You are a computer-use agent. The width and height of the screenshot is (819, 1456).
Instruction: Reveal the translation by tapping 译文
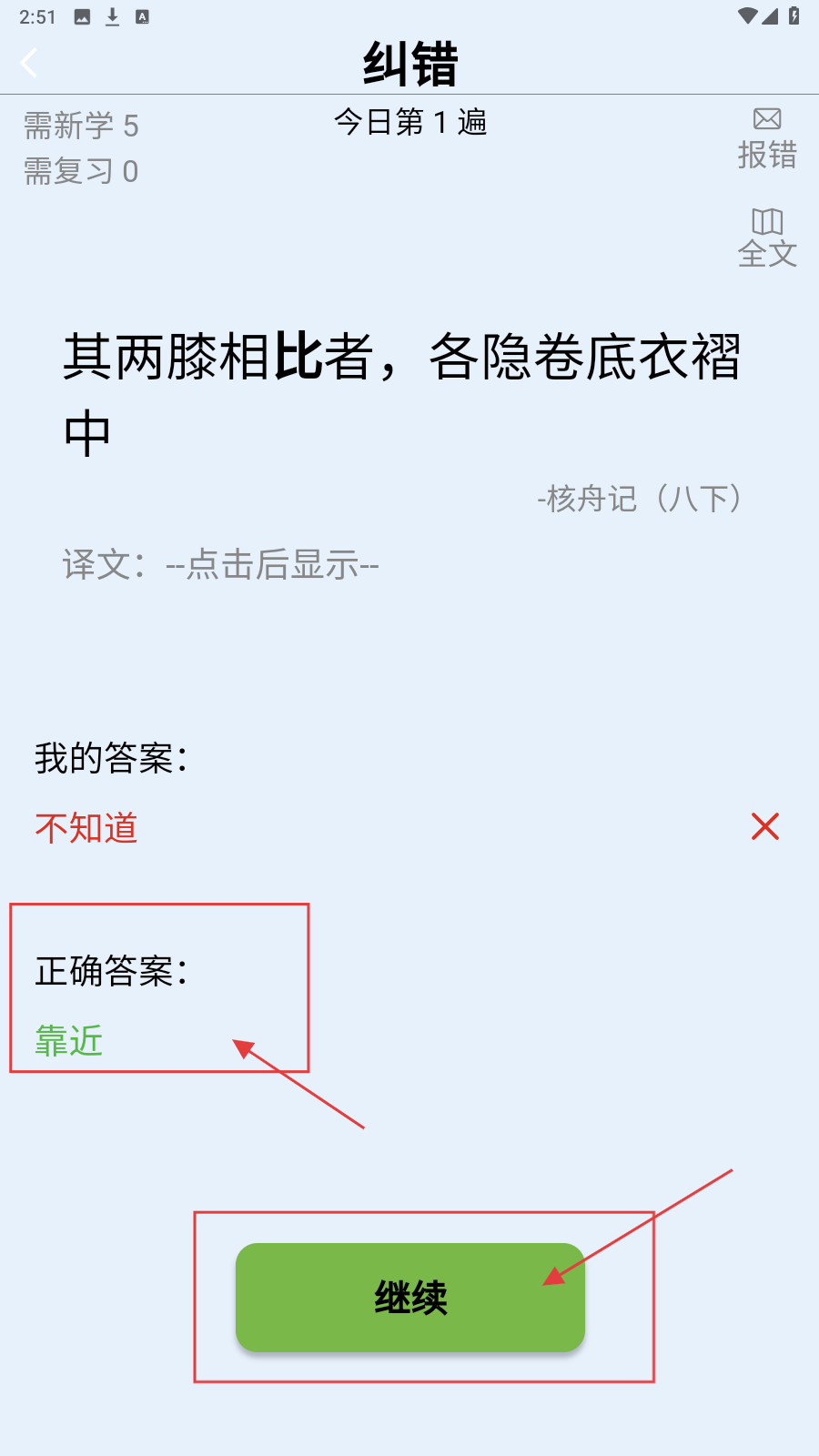click(221, 565)
